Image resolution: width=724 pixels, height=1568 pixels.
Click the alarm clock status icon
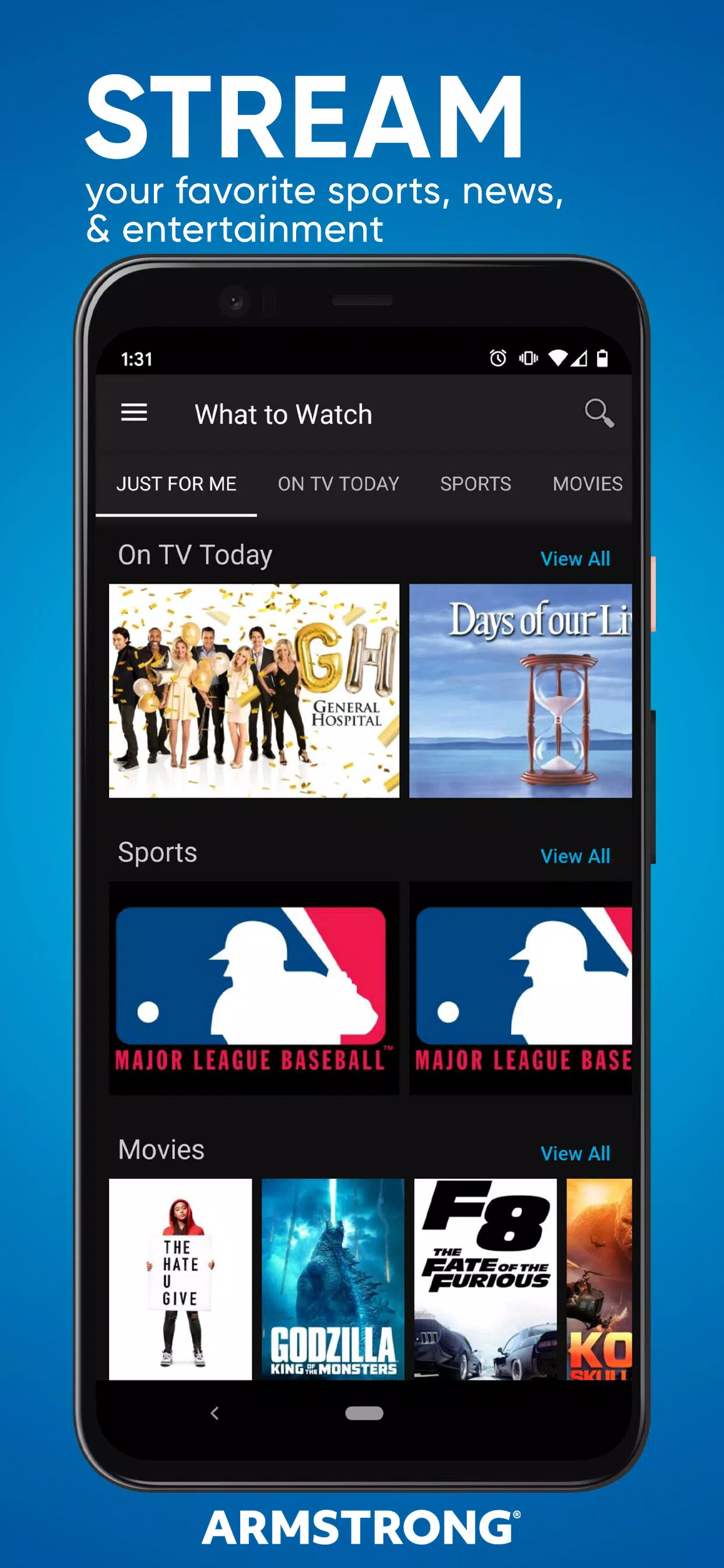click(x=497, y=359)
